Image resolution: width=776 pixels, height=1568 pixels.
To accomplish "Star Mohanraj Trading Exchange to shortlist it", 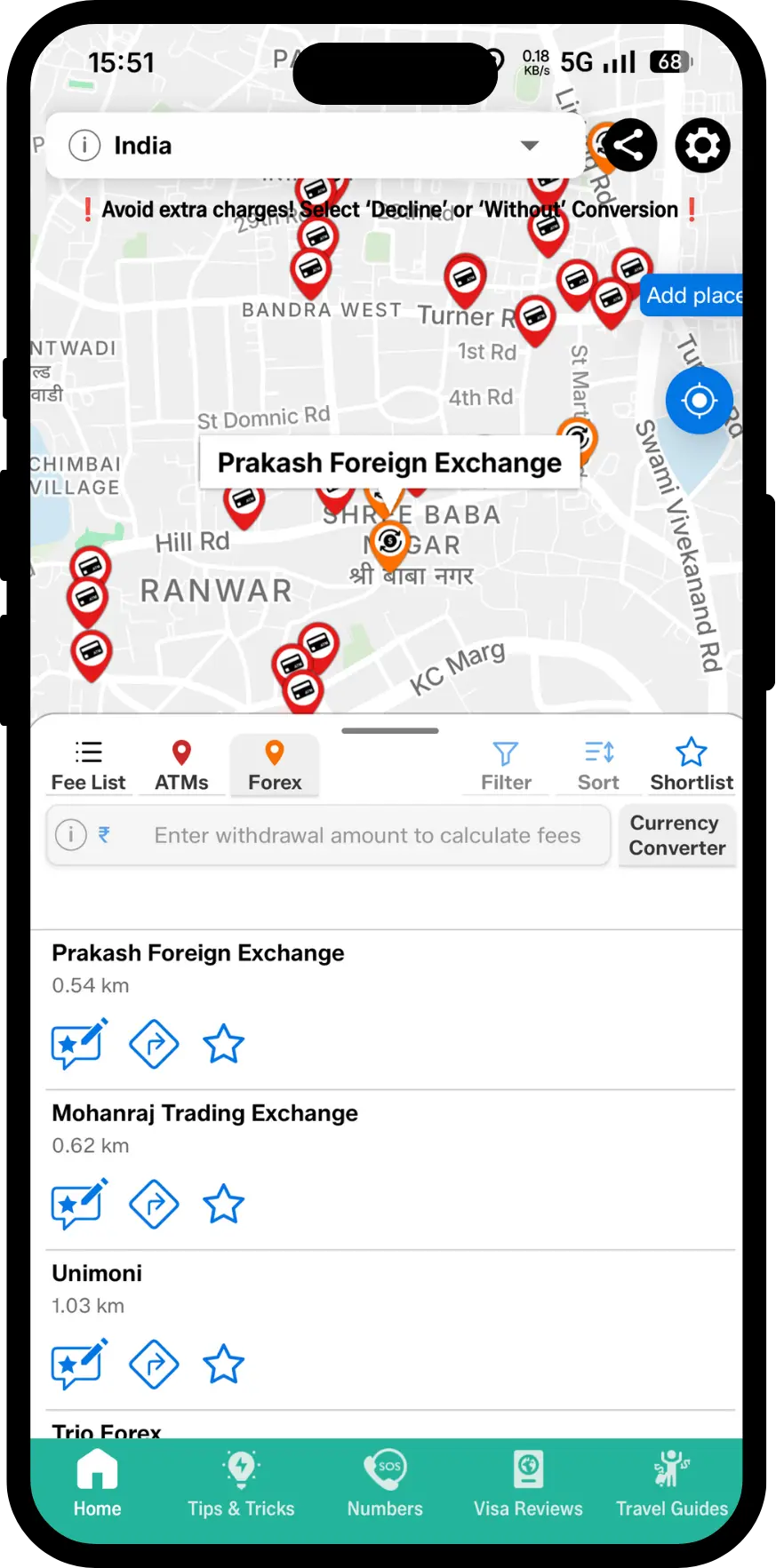I will pyautogui.click(x=223, y=1205).
